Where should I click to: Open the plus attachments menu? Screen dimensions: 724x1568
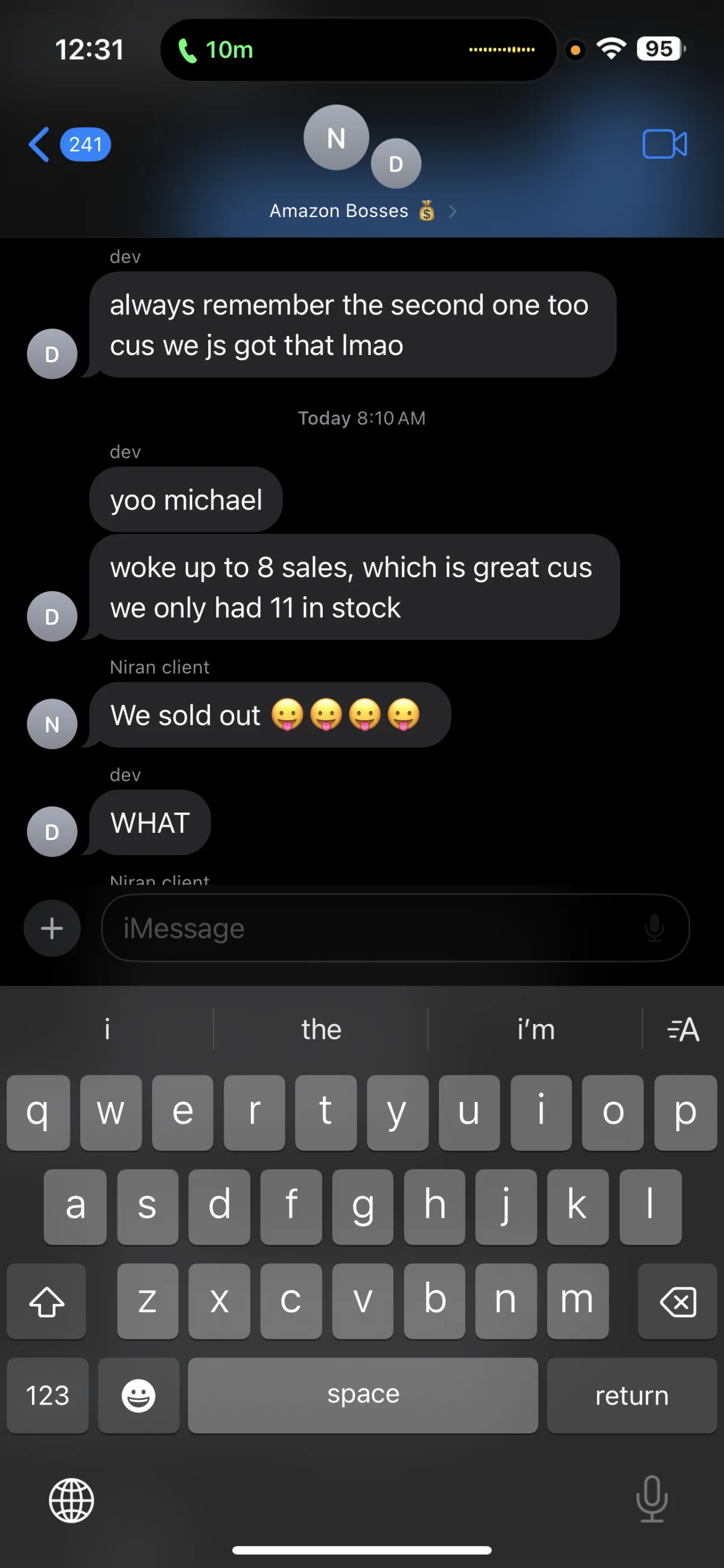tap(52, 928)
